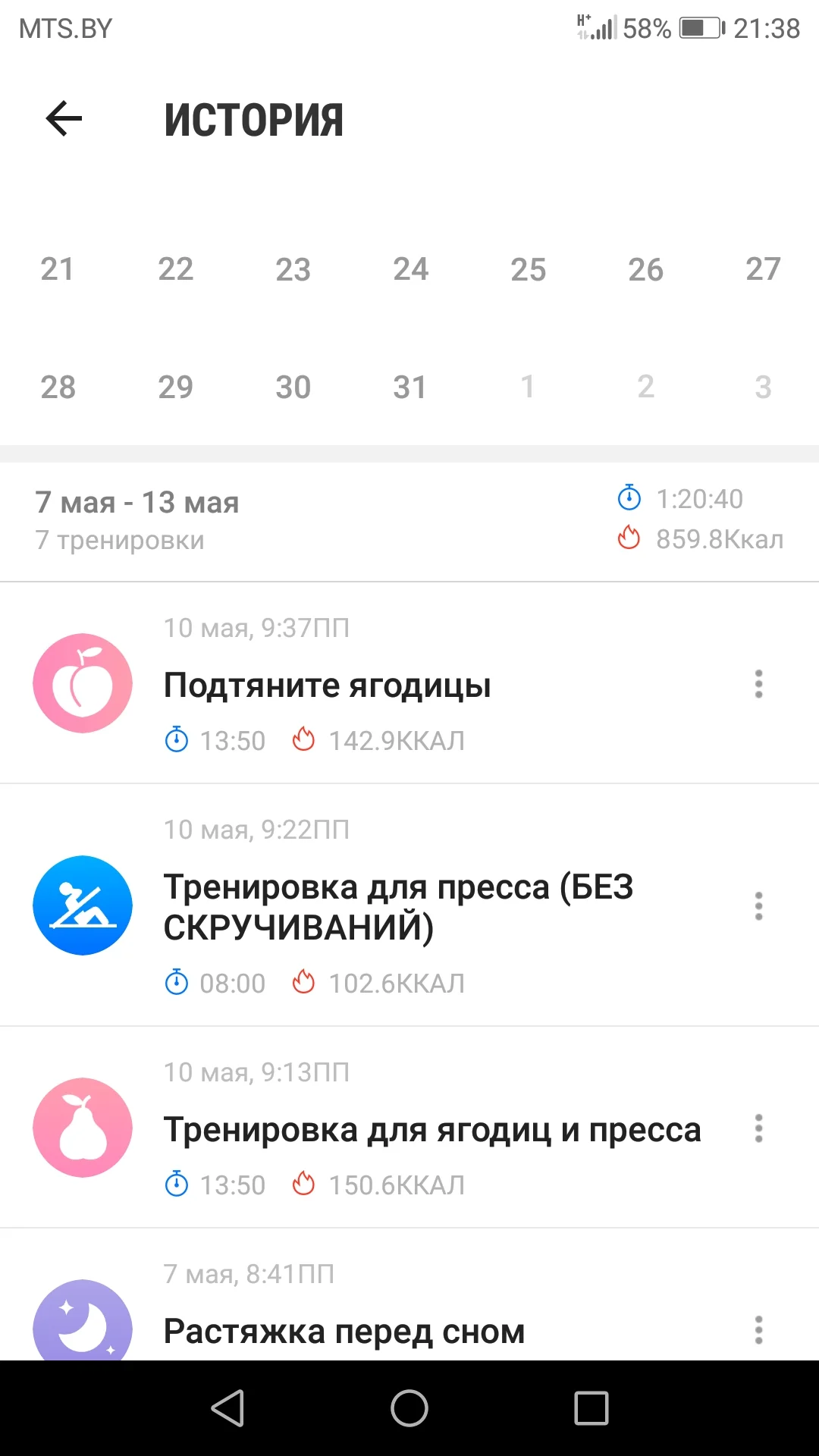Go back from the История screen
Image resolution: width=819 pixels, height=1456 pixels.
pos(64,119)
